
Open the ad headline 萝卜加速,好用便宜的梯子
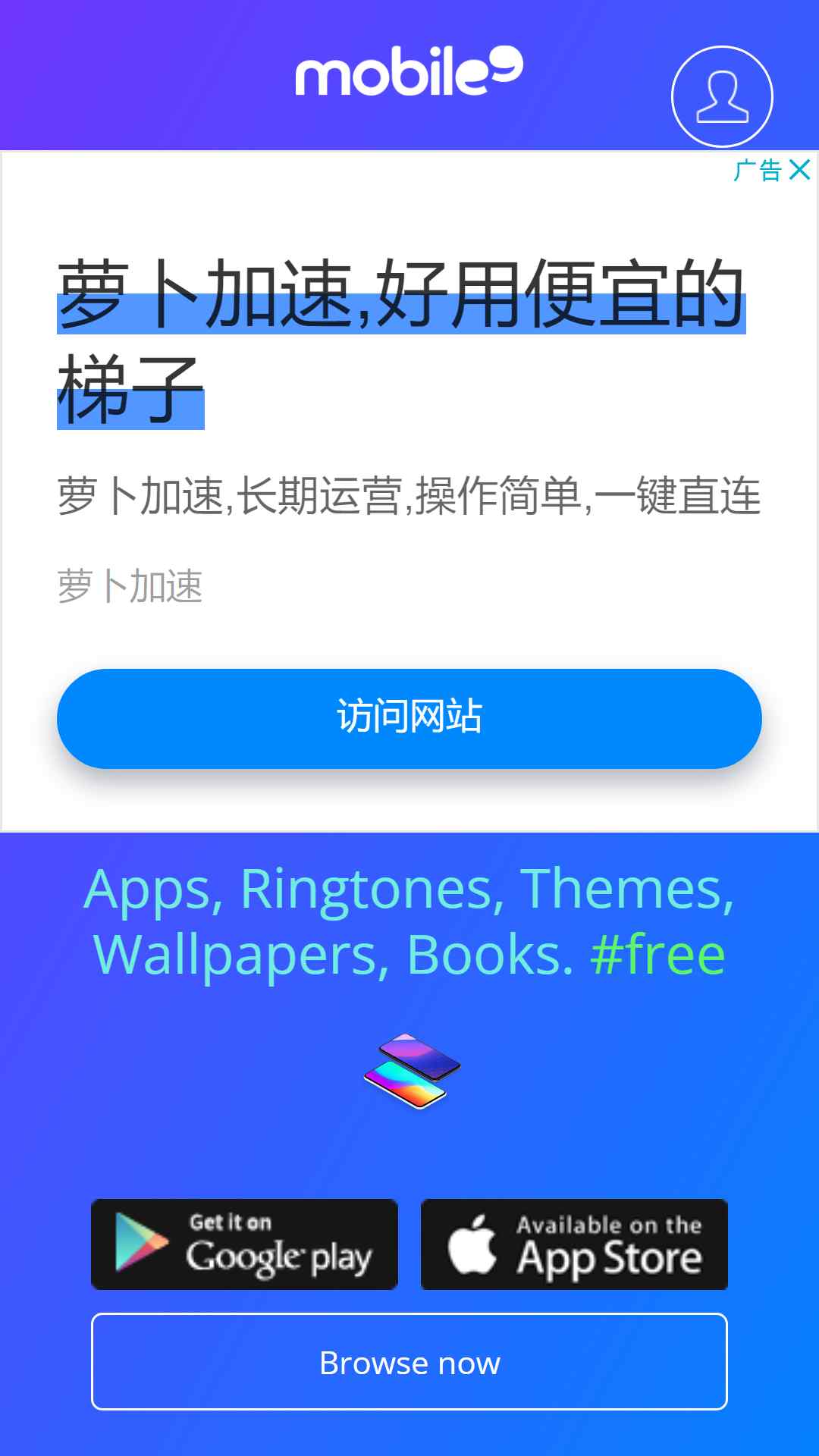tap(401, 341)
